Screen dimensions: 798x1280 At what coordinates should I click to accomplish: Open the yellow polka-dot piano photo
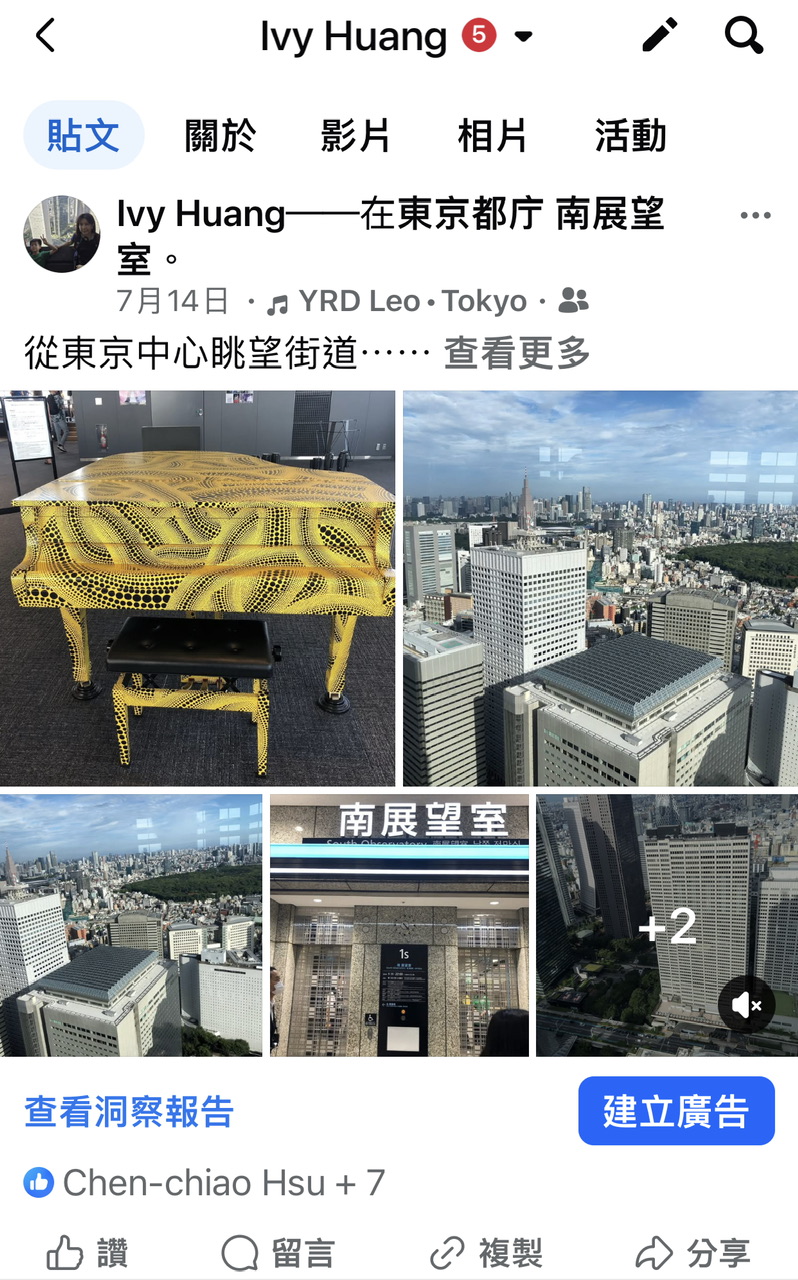pyautogui.click(x=198, y=588)
